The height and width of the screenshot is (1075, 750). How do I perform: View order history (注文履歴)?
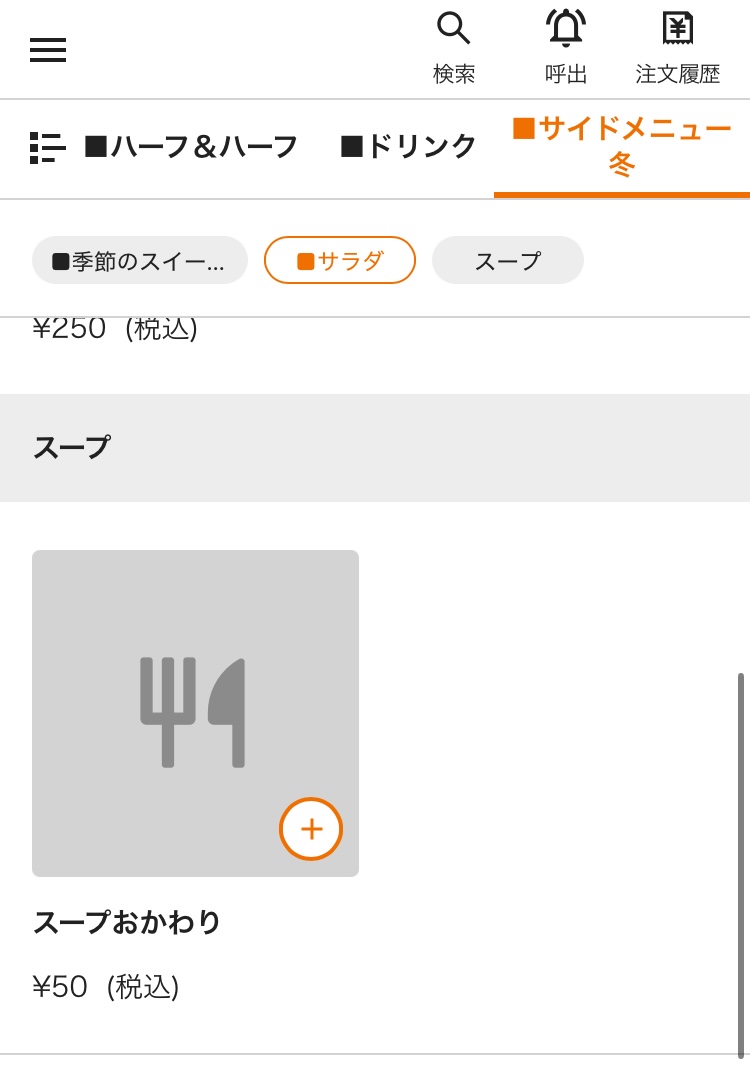(677, 47)
